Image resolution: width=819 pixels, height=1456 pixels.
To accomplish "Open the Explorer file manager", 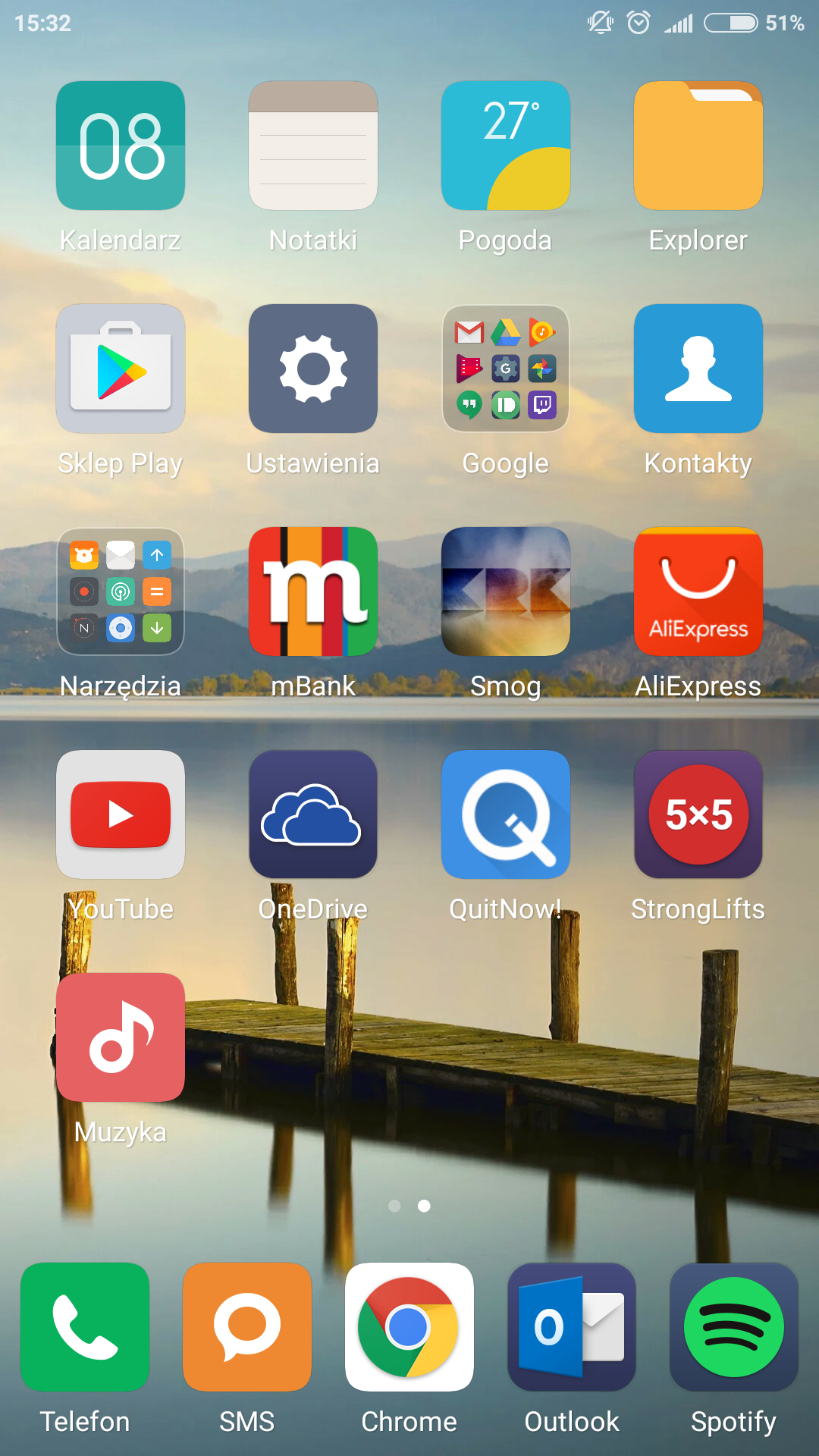I will [698, 146].
